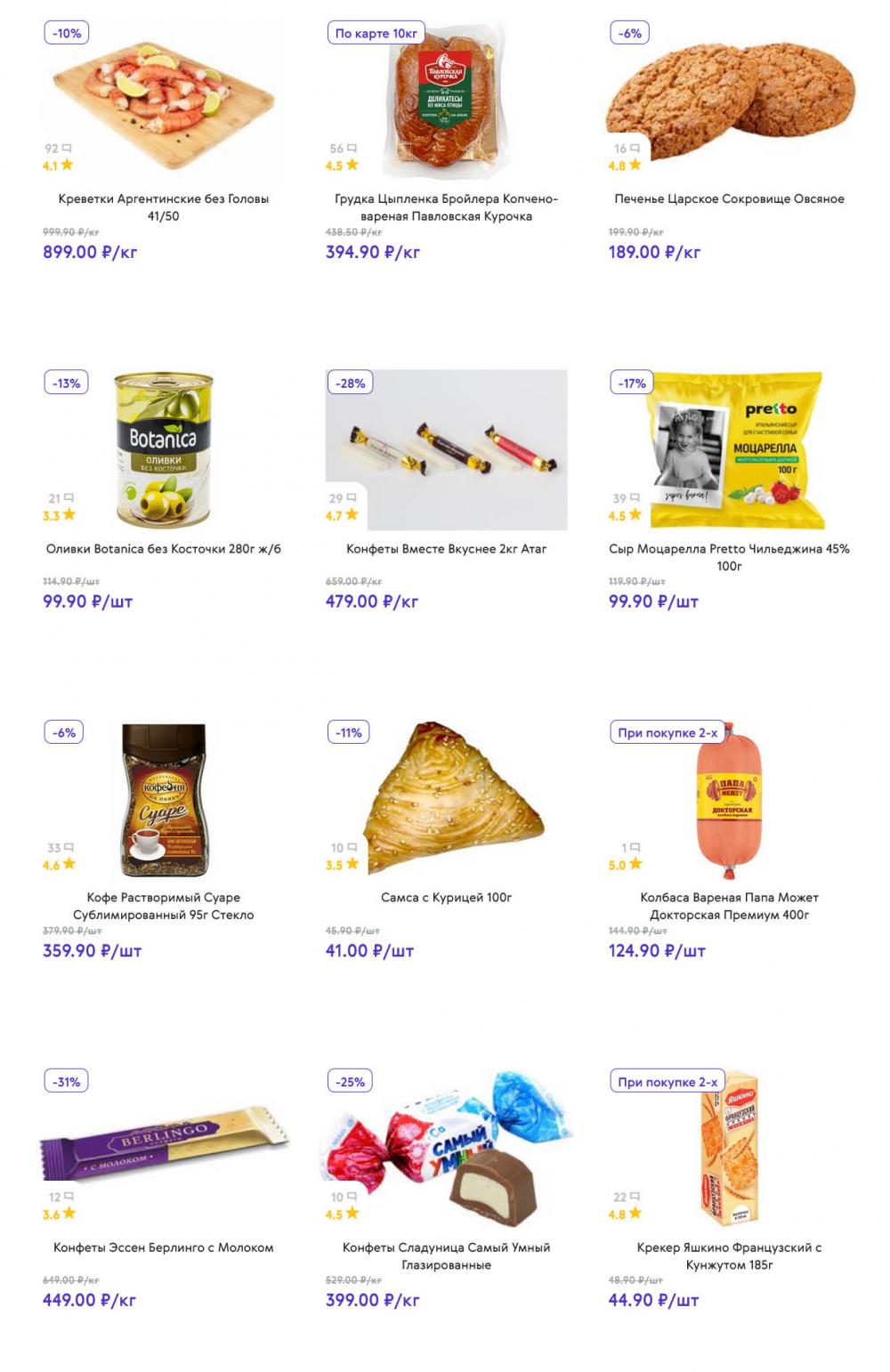The image size is (890, 1372).
Task: Open the Креветки Аргентинские без Головы product
Action: [163, 206]
